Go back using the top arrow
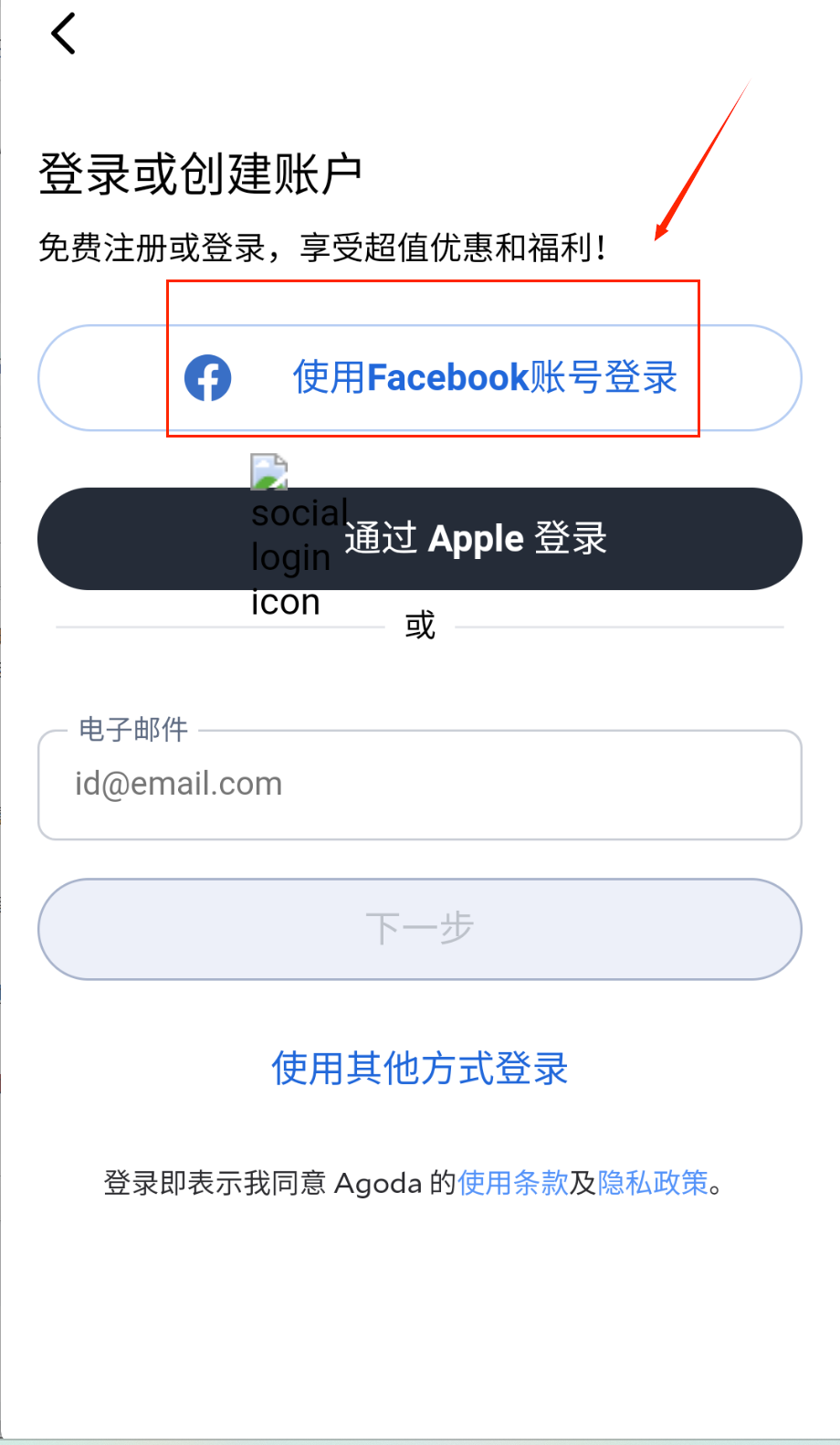The image size is (840, 1445). [63, 35]
